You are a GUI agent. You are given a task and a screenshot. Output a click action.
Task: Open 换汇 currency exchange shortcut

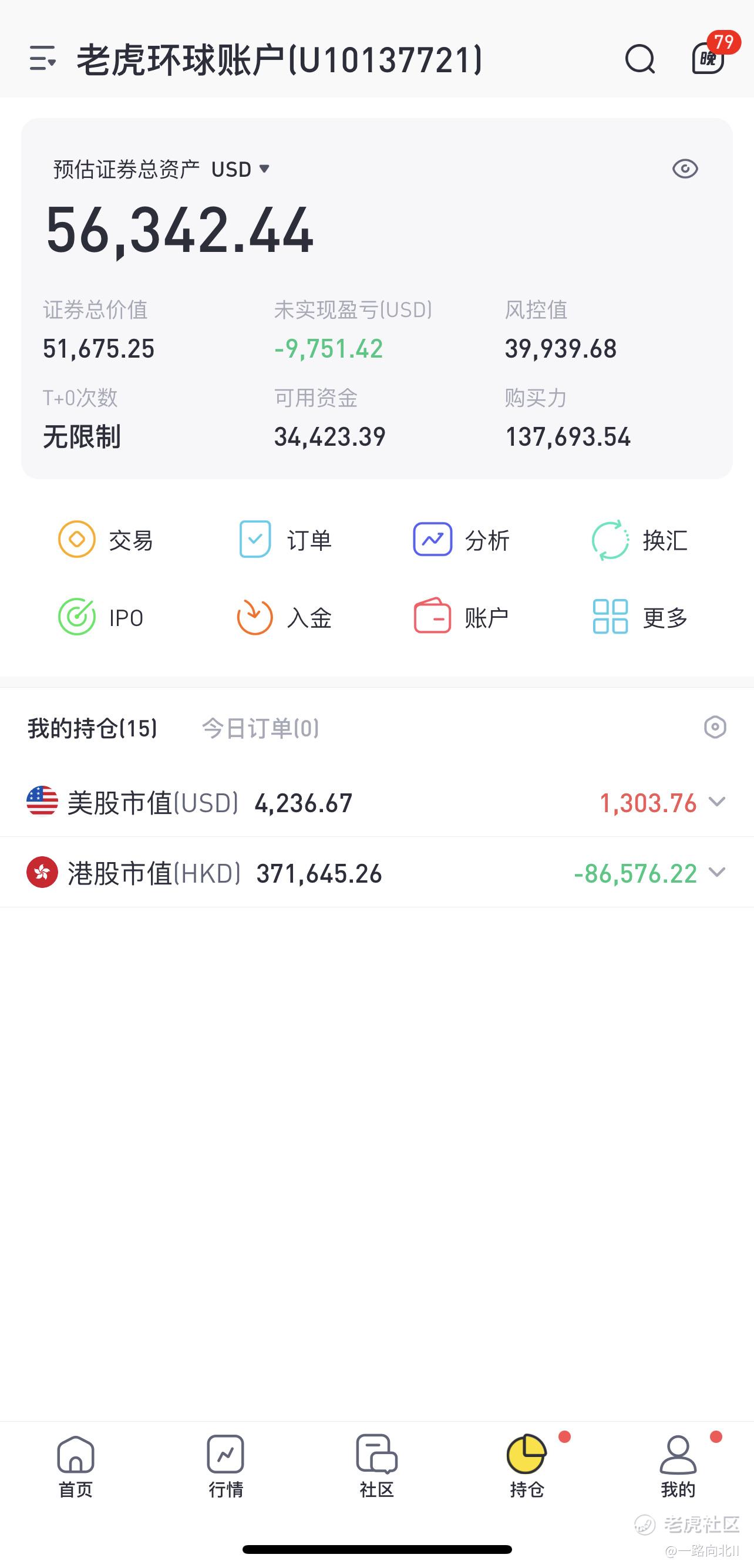click(x=639, y=540)
